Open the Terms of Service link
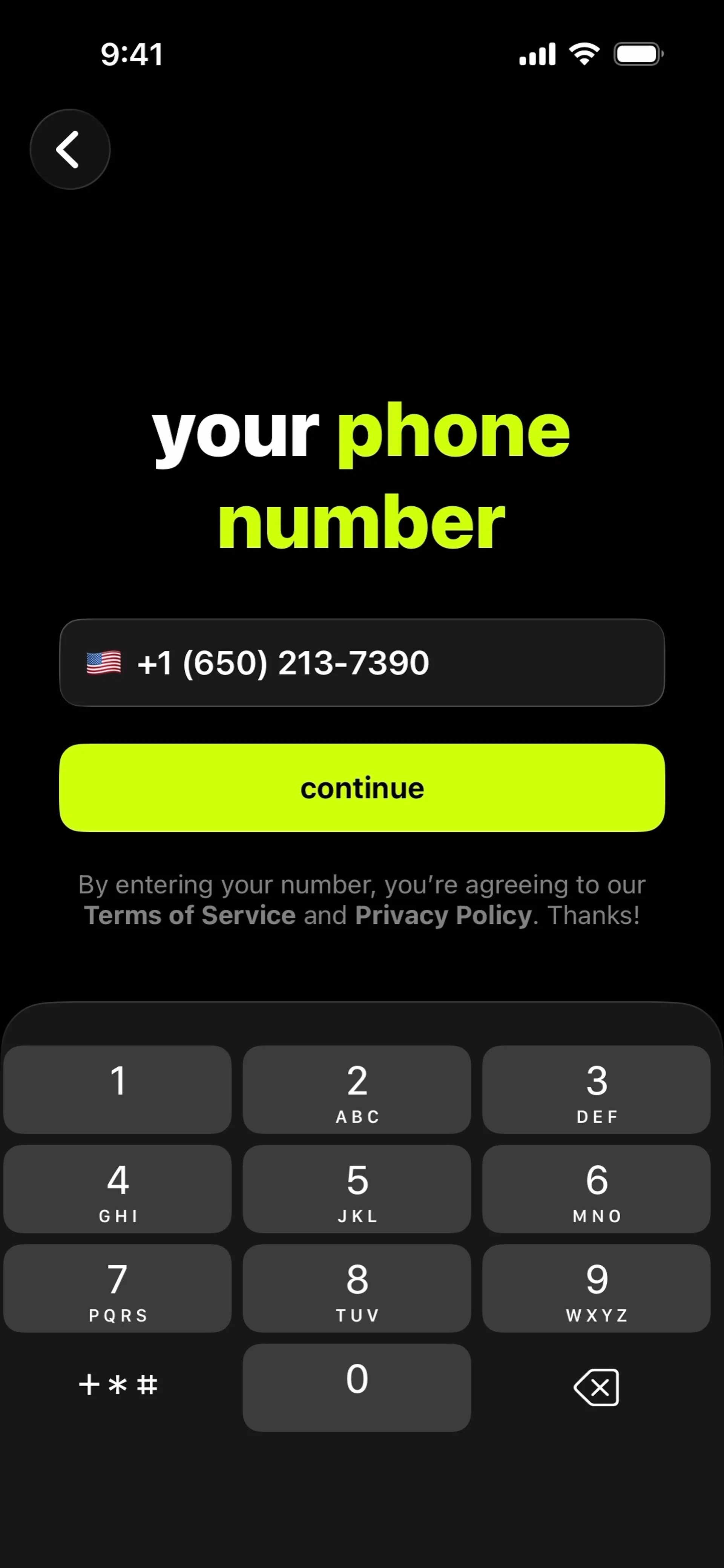 [x=190, y=915]
